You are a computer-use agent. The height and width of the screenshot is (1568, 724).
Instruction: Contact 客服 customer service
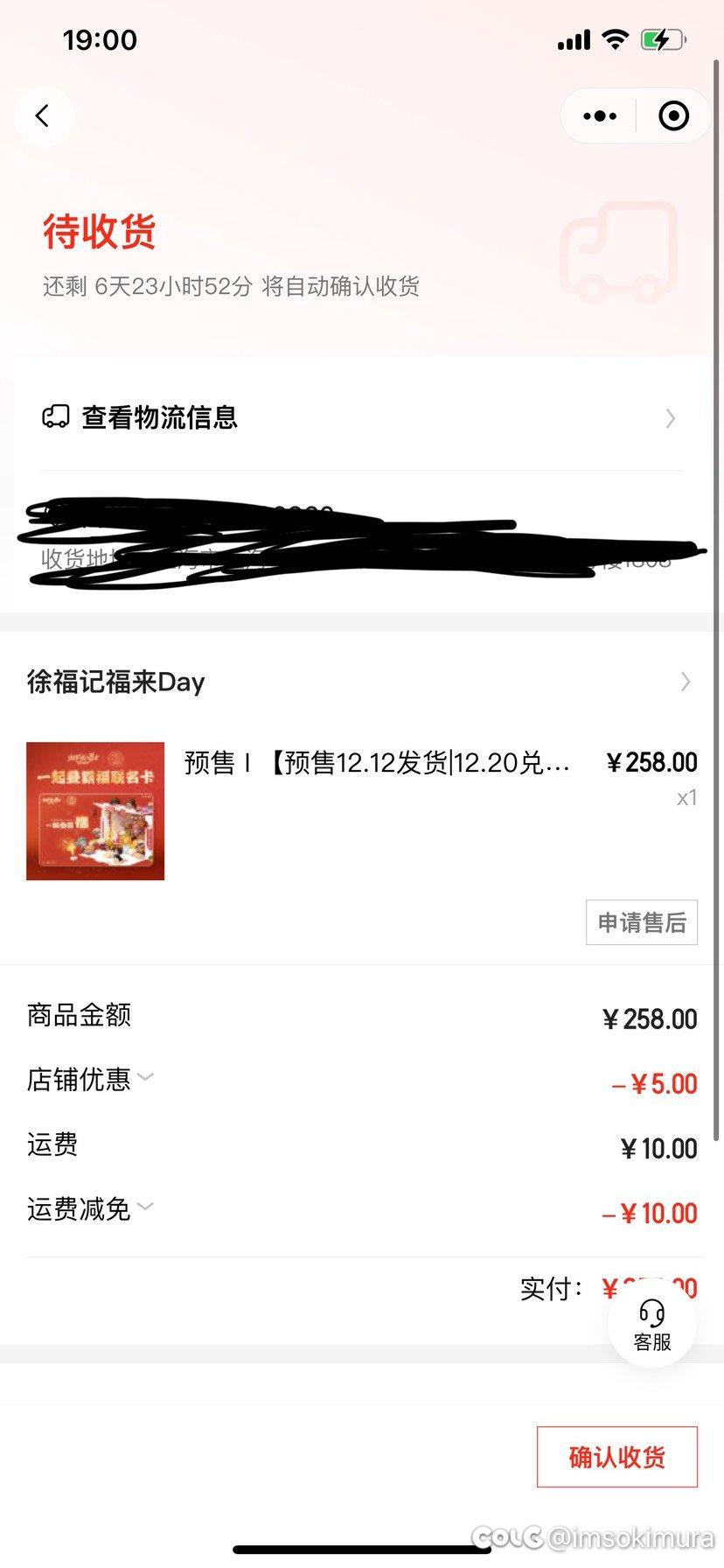[x=652, y=1325]
